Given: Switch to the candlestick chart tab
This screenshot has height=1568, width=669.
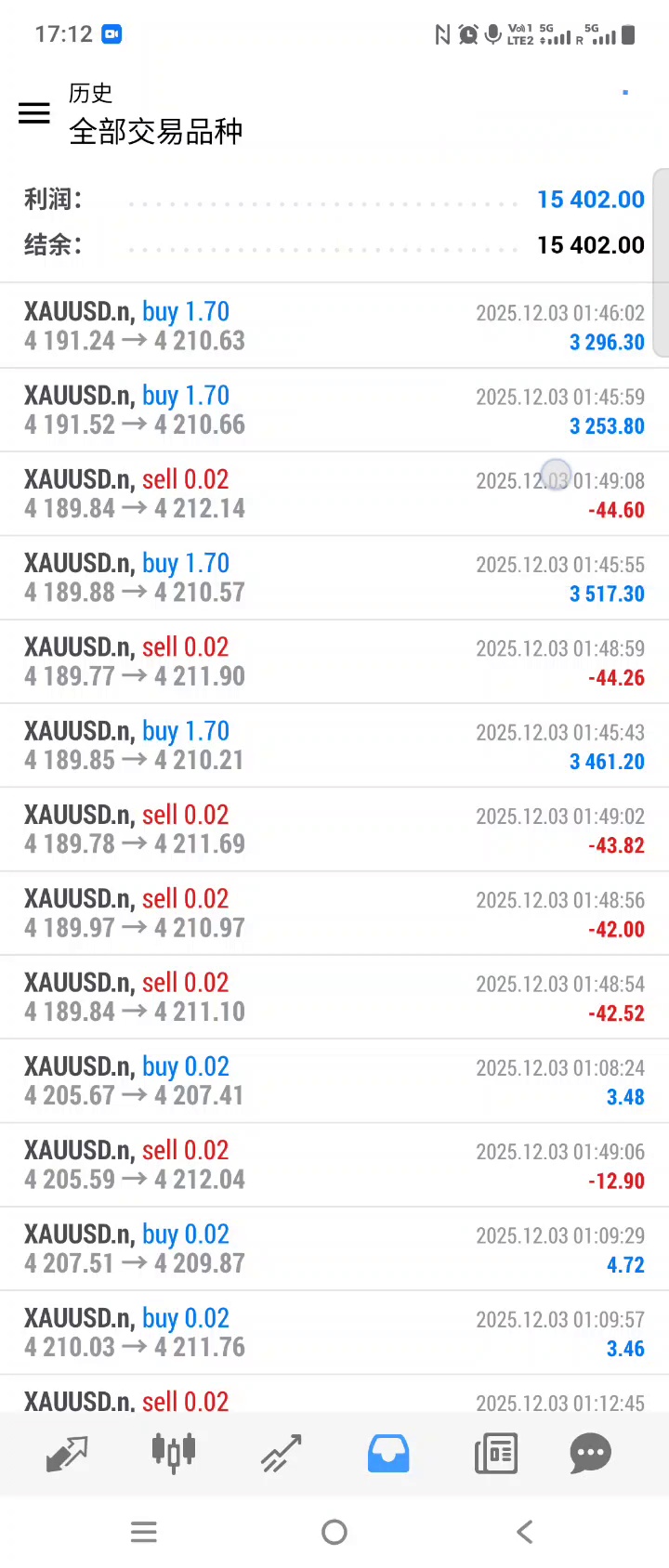Looking at the screenshot, I should point(174,1453).
